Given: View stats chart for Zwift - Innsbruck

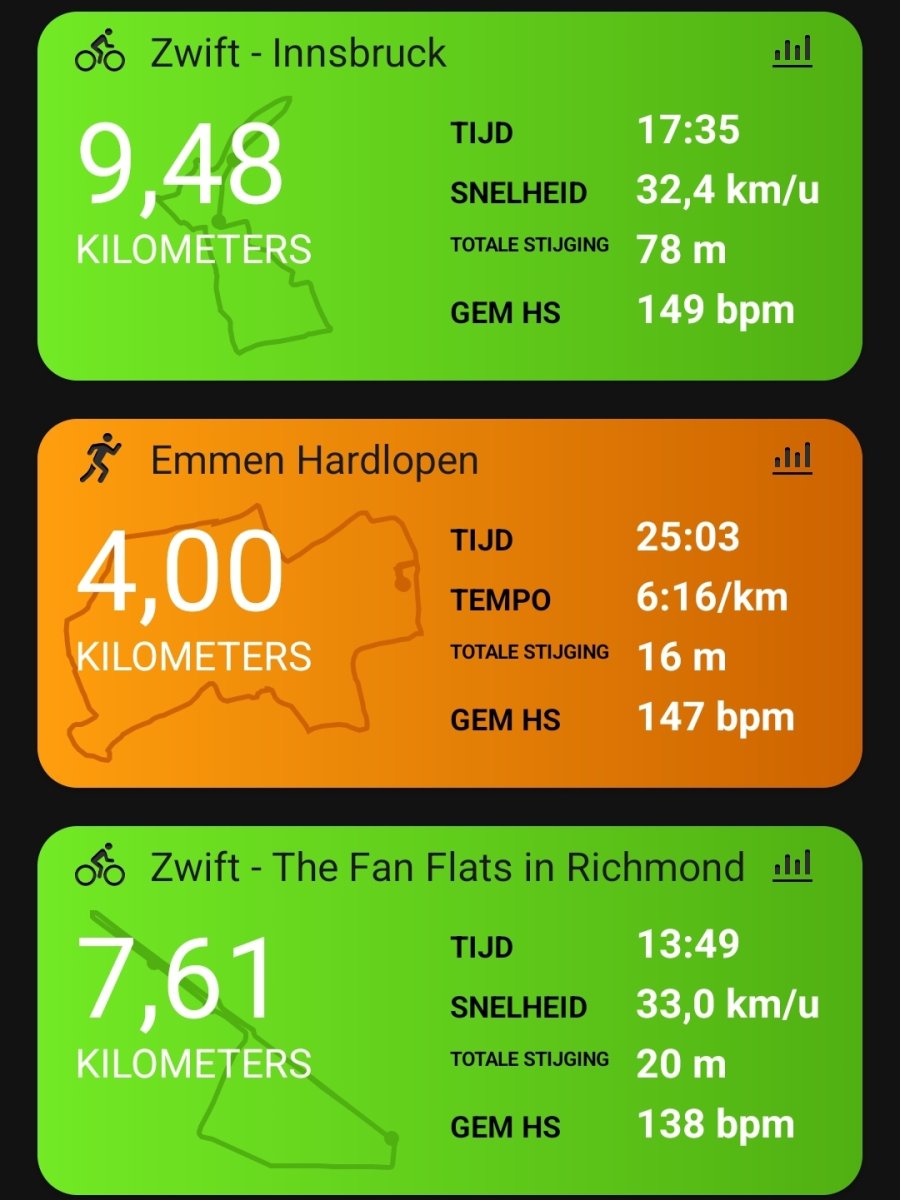Looking at the screenshot, I should tap(792, 52).
